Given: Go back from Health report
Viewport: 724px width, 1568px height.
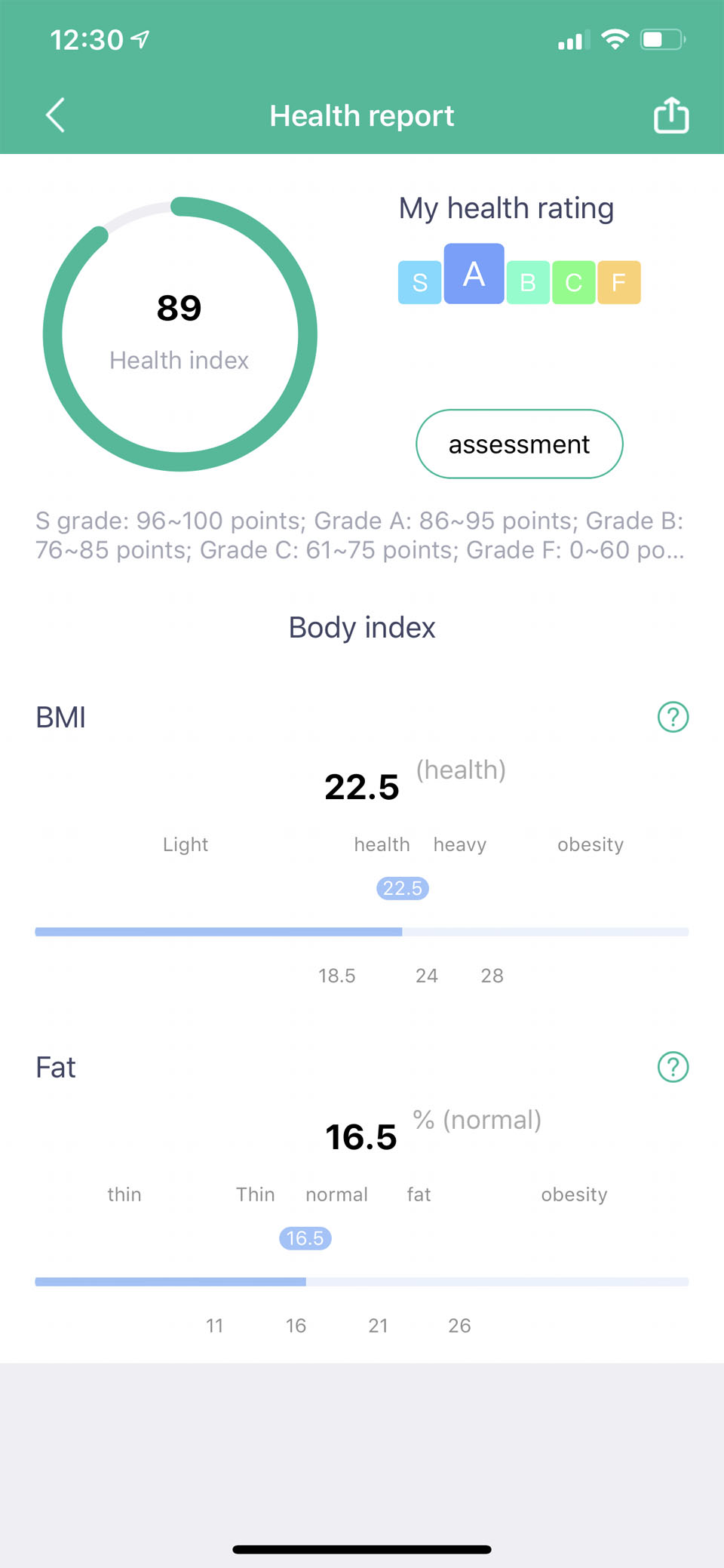Looking at the screenshot, I should (x=56, y=115).
